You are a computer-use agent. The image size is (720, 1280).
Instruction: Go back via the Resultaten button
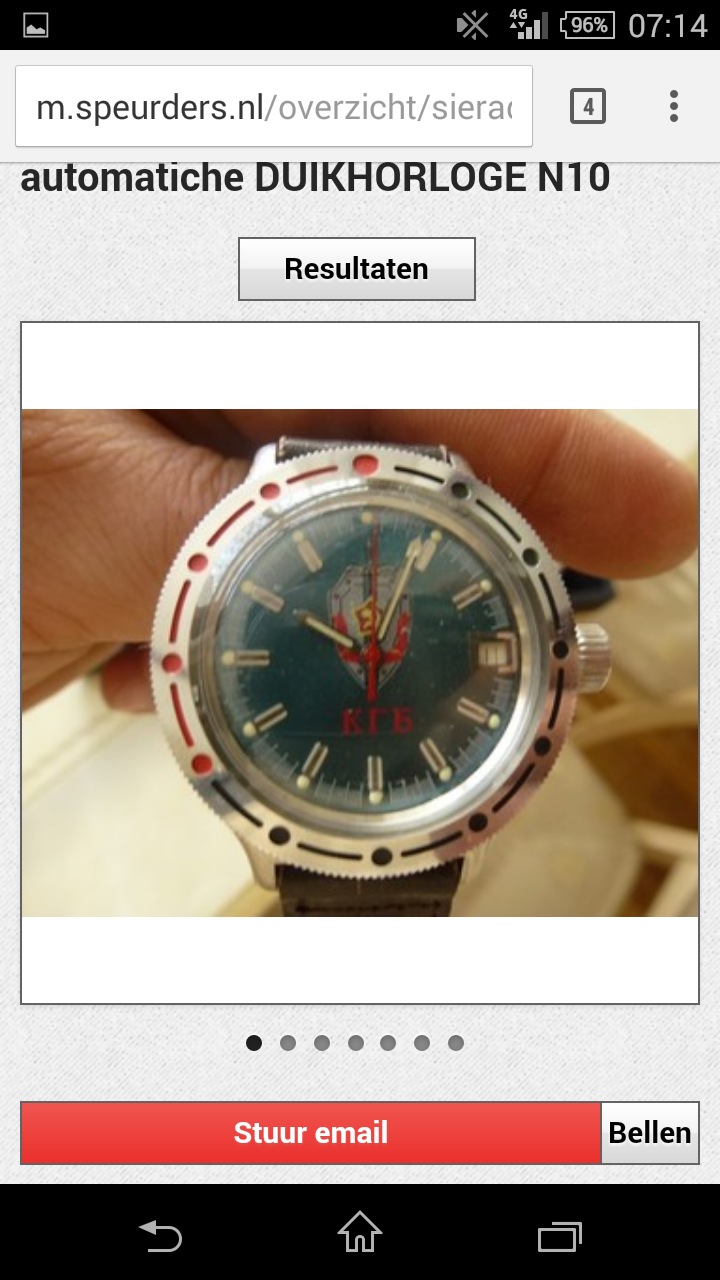[357, 269]
